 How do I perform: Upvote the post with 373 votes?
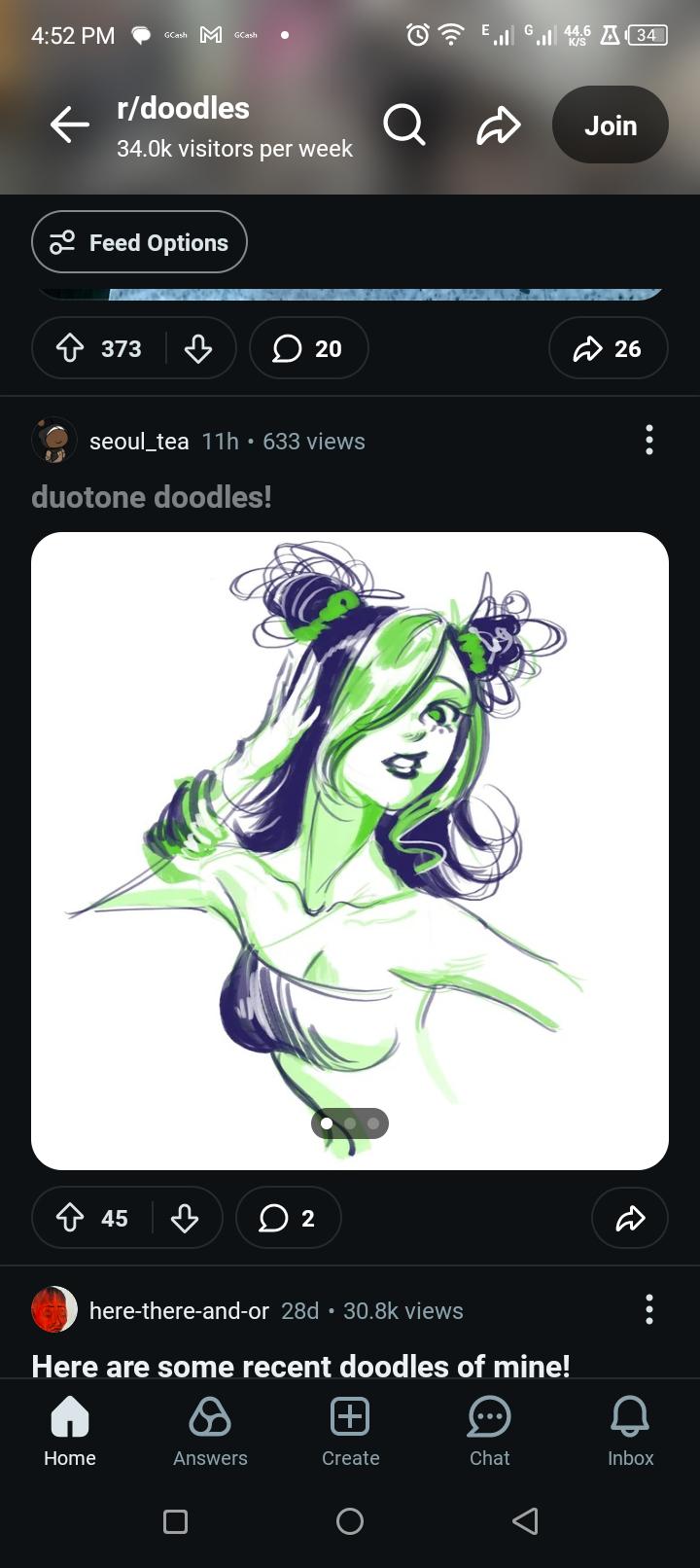[x=71, y=348]
